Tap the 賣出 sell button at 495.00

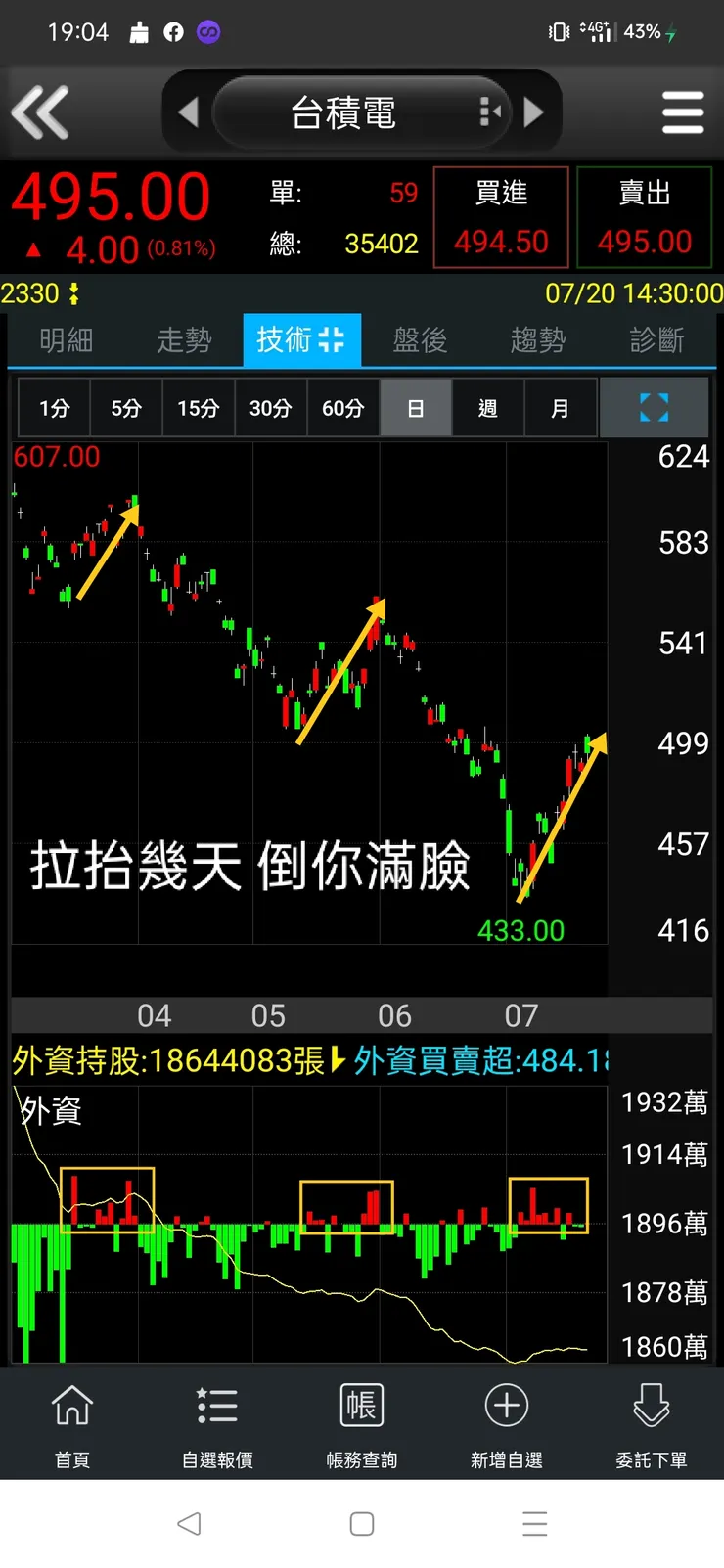click(x=644, y=216)
